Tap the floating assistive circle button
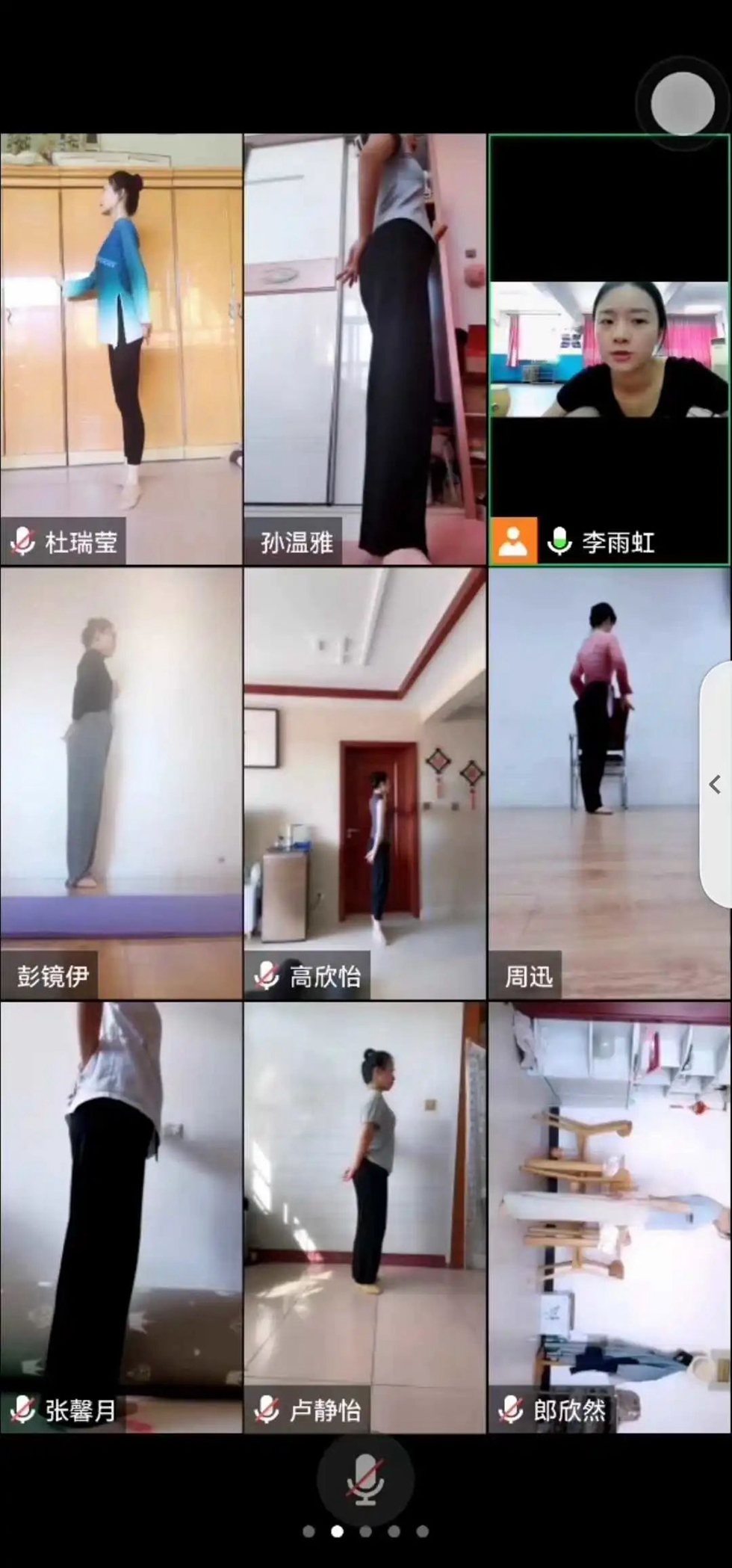The width and height of the screenshot is (732, 1568). pos(683,104)
